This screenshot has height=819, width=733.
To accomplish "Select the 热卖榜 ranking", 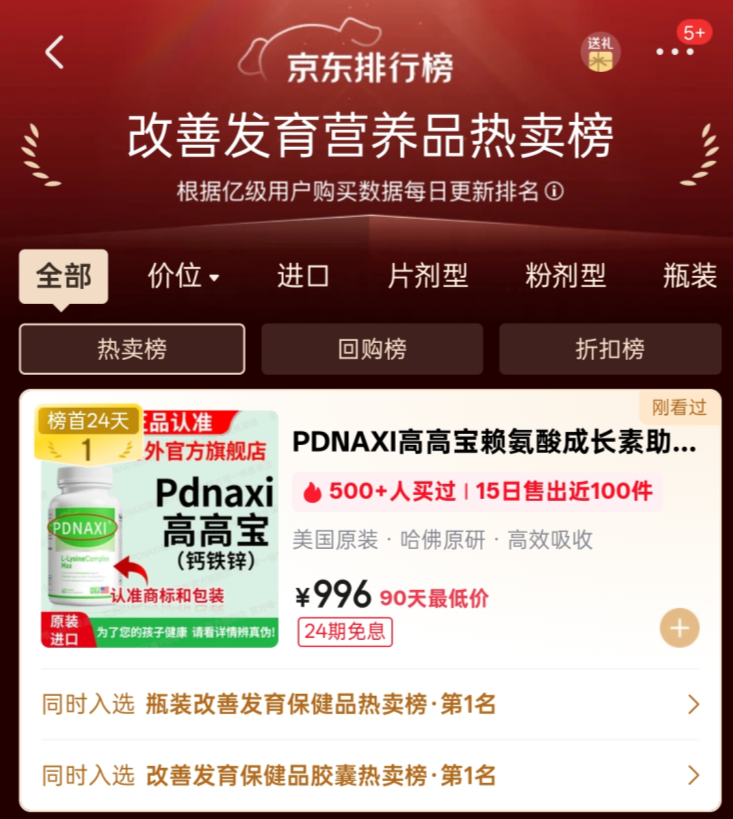I will tap(132, 349).
